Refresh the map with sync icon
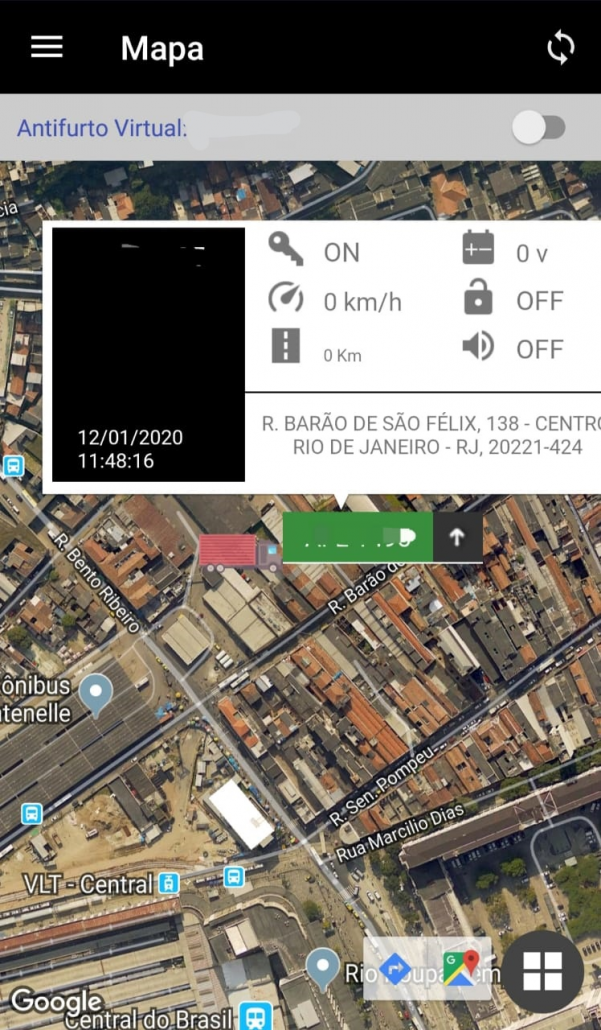The height and width of the screenshot is (1030, 601). 560,47
